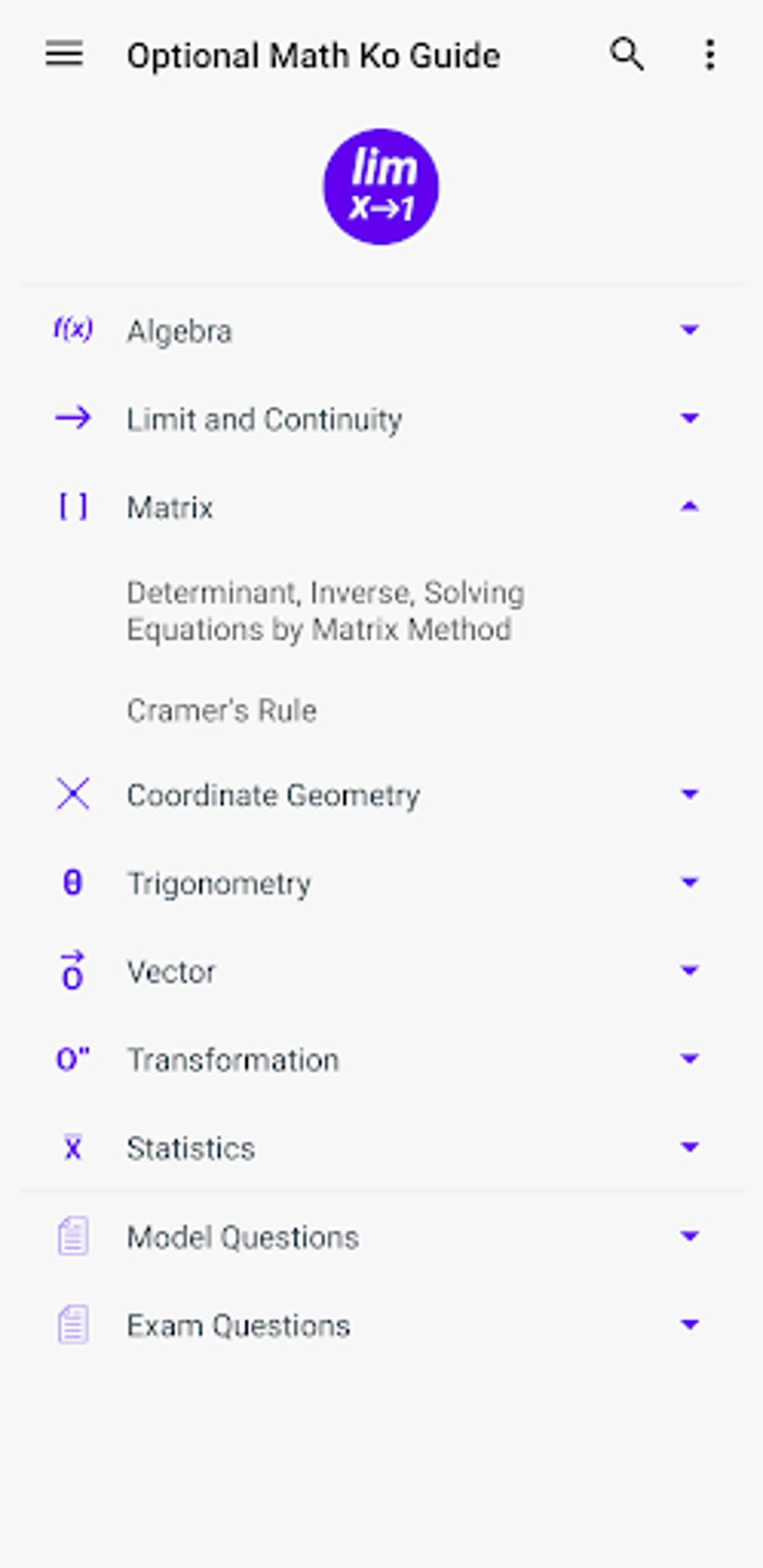Viewport: 763px width, 1568px height.
Task: Open the three-dot overflow menu
Action: tap(709, 55)
